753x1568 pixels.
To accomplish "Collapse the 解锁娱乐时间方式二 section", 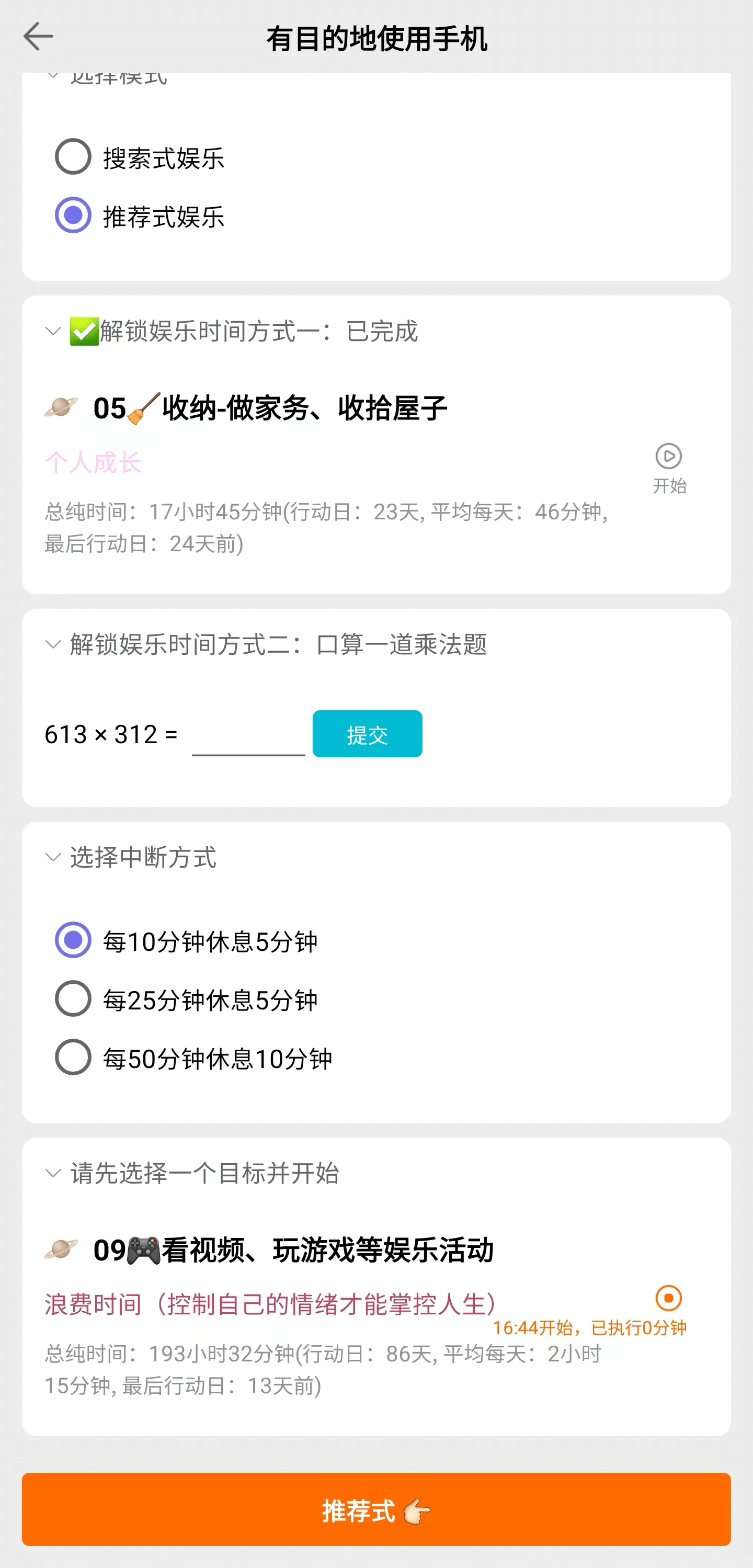I will pos(53,644).
